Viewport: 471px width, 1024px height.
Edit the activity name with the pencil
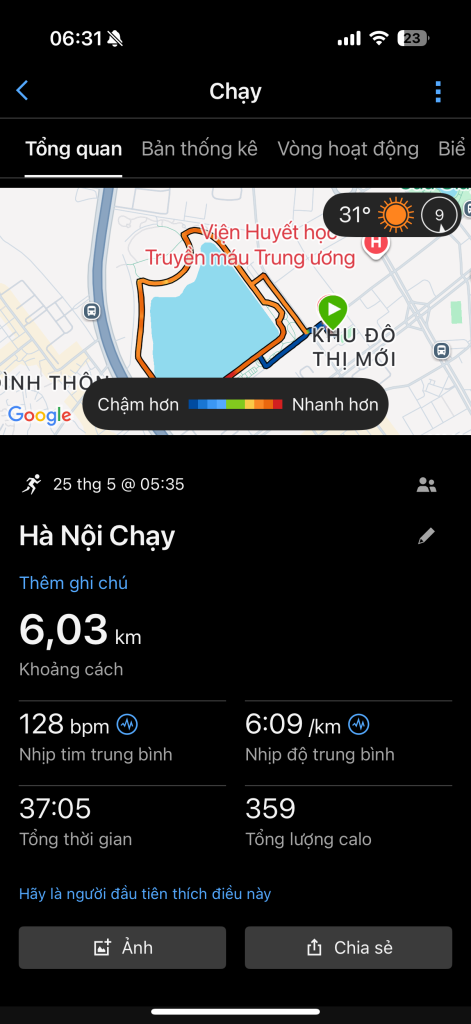tap(427, 537)
